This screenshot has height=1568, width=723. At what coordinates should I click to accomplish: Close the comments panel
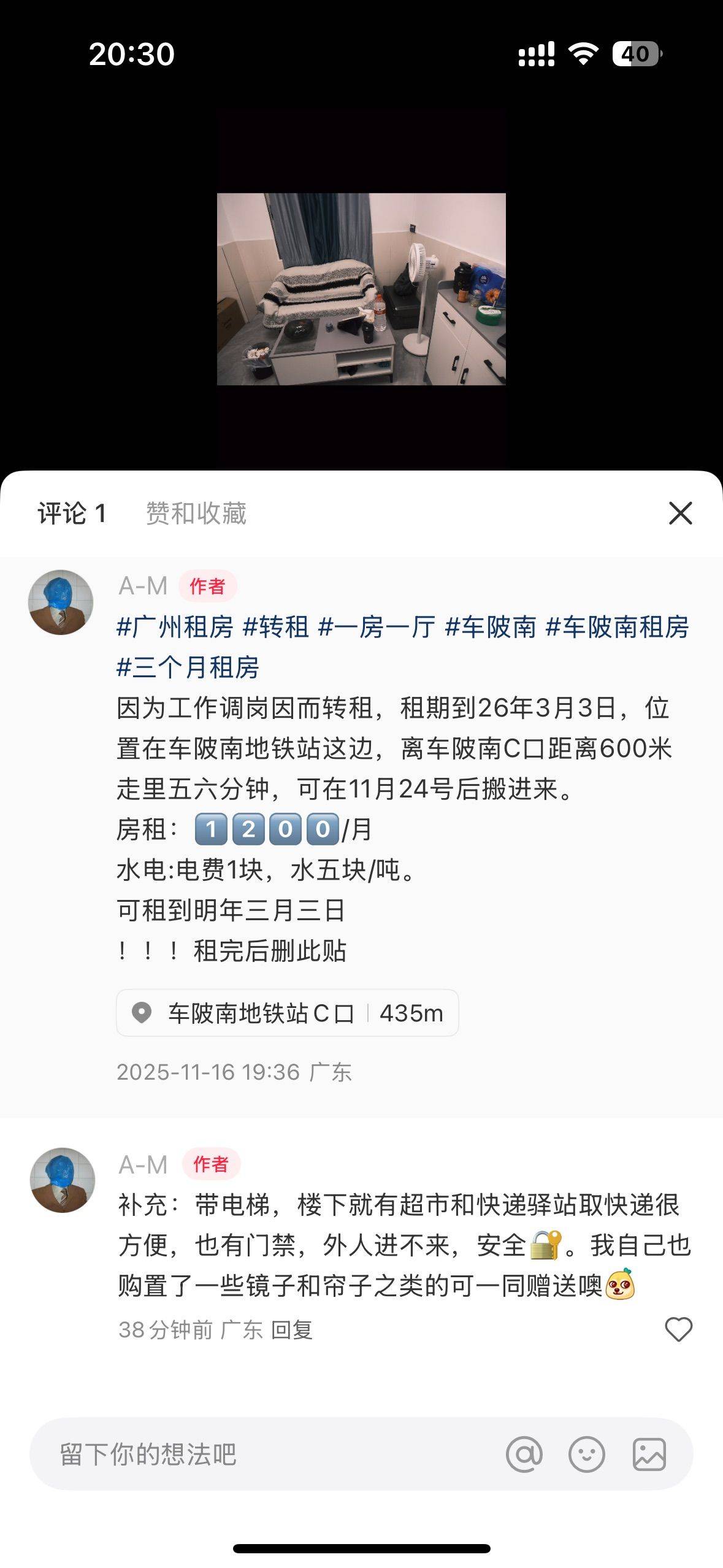point(680,513)
